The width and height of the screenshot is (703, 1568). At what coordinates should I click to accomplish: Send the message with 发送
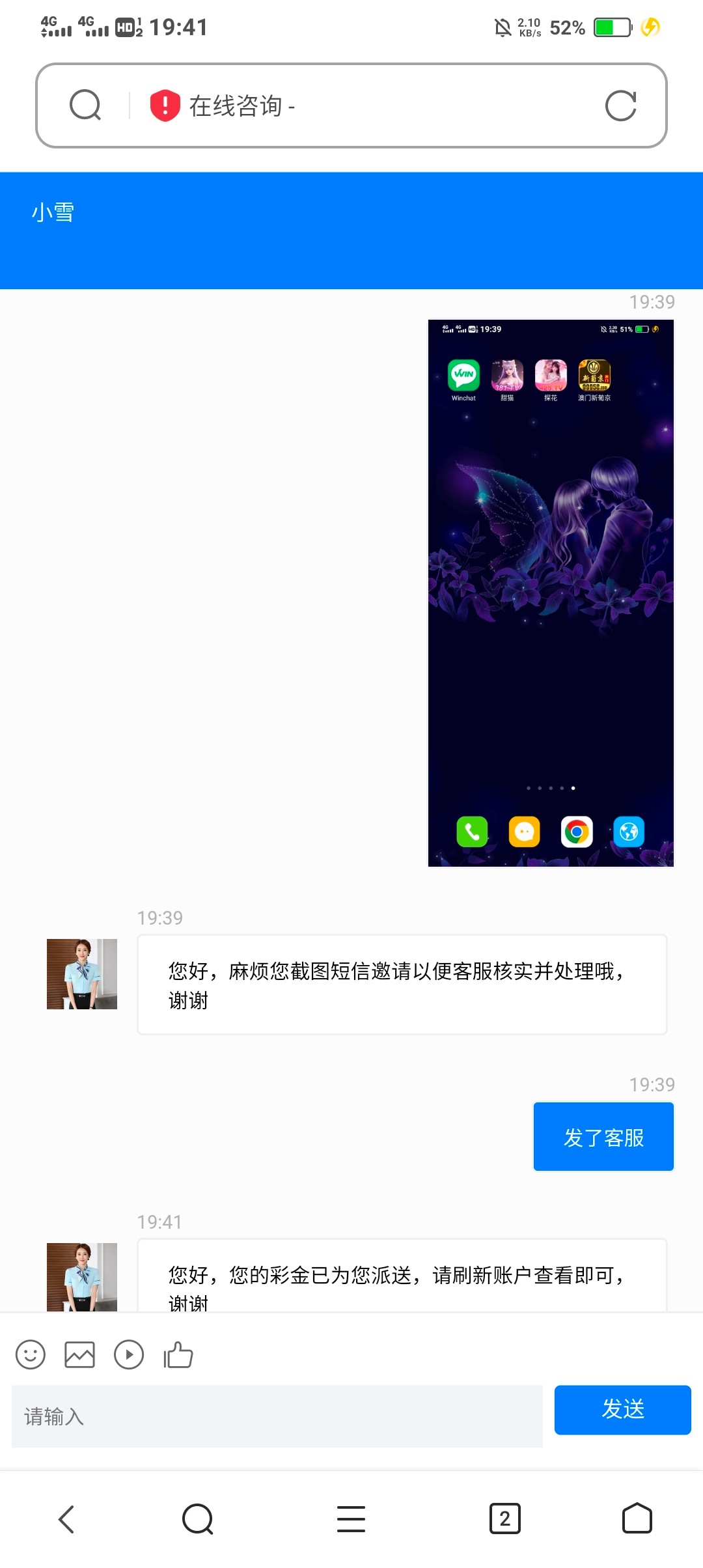pos(622,1410)
